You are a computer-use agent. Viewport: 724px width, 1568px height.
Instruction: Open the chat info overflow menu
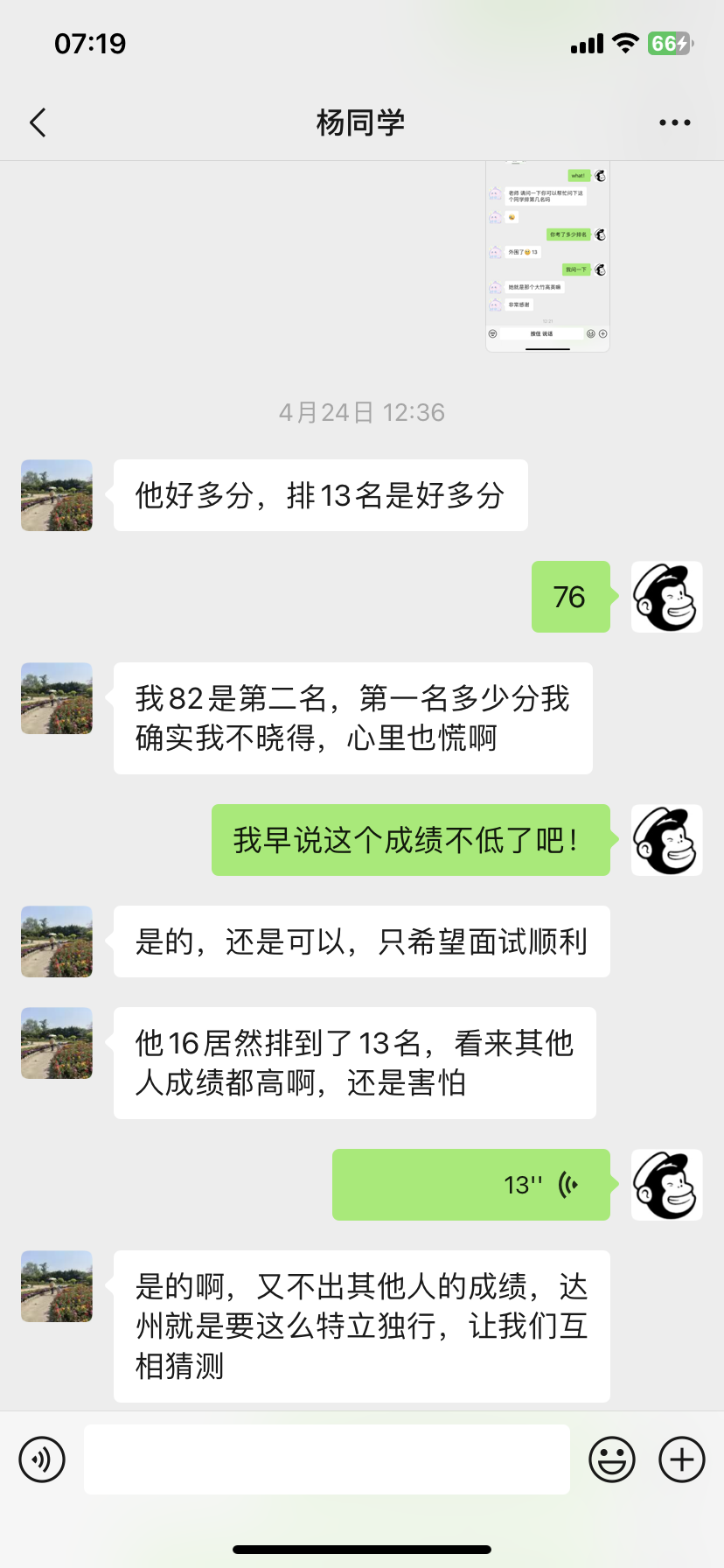[675, 123]
